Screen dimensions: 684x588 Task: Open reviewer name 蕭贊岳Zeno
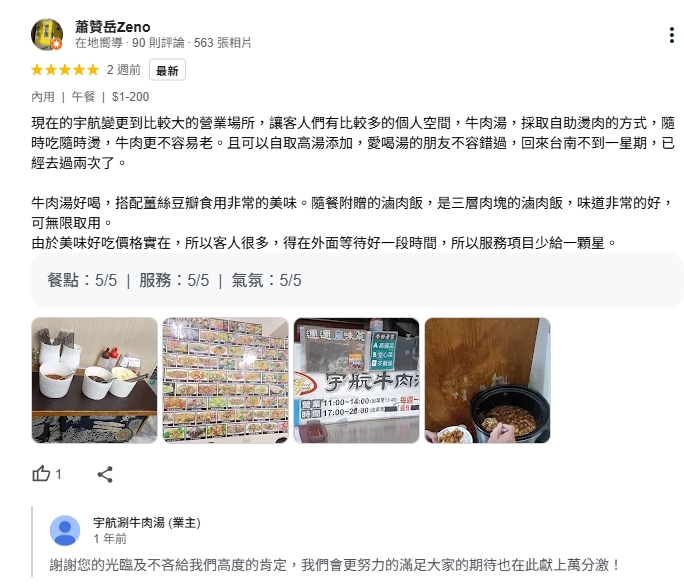[112, 27]
